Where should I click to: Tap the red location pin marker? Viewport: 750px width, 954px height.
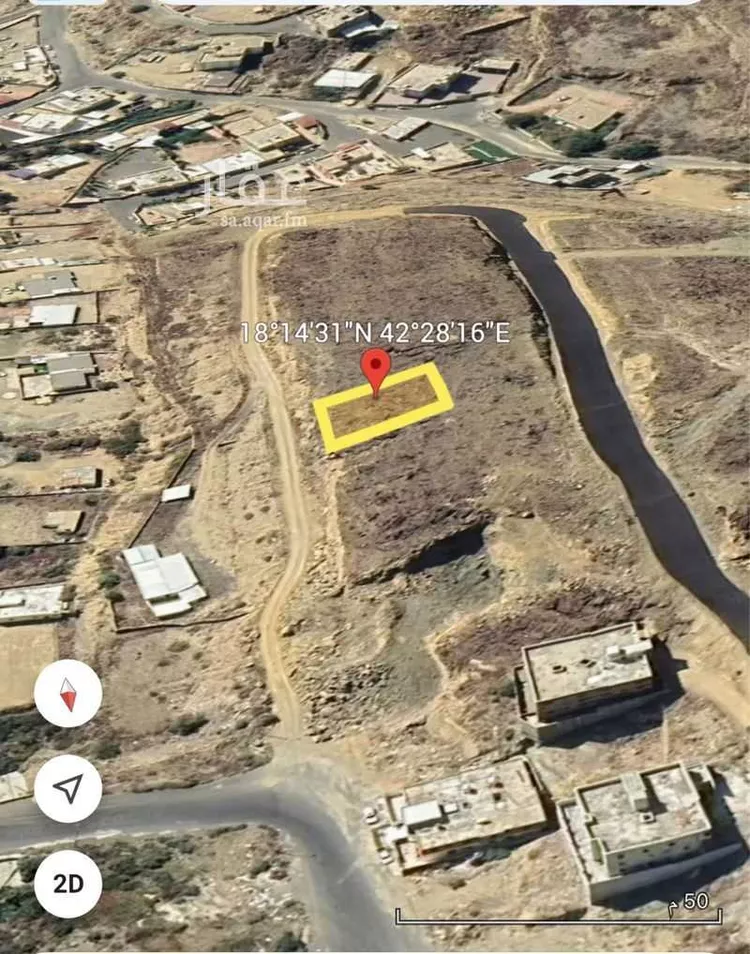(376, 369)
